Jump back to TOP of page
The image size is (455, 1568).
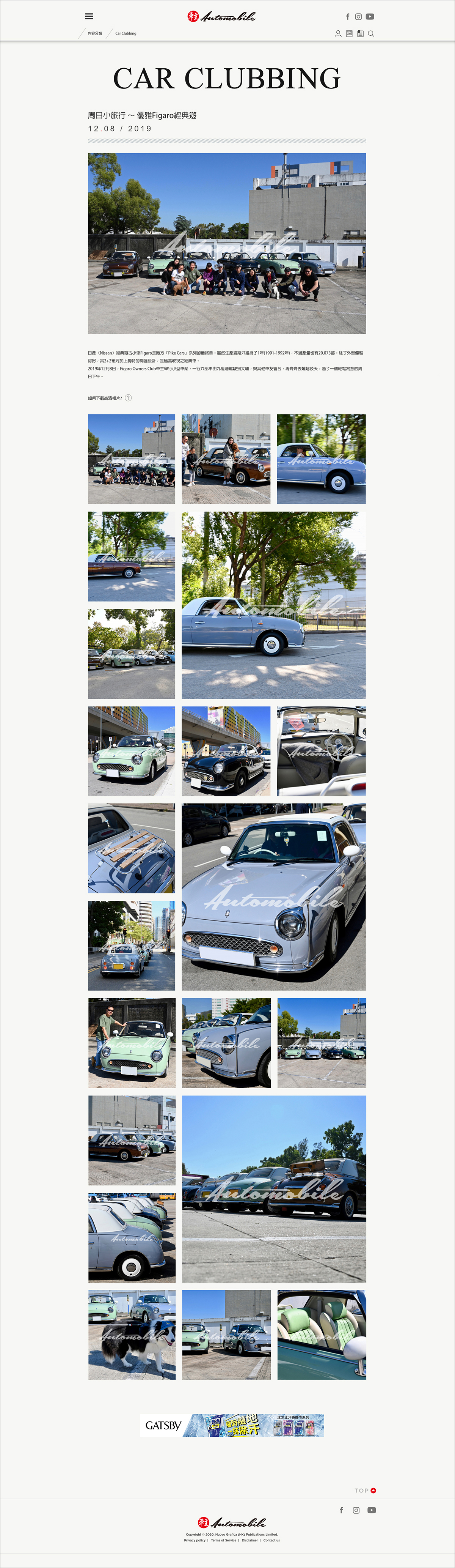tap(365, 1491)
